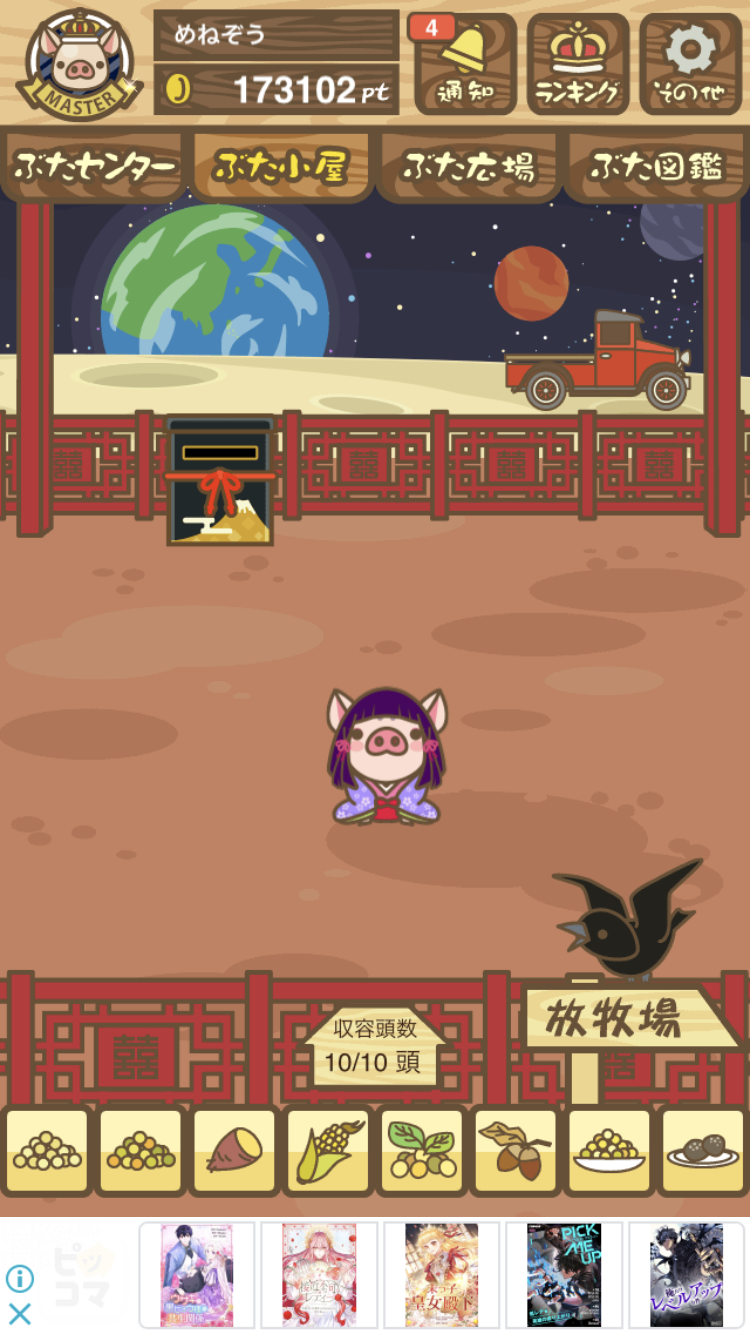This screenshot has width=750, height=1334.
Task: Open the MASTER pig rank badge
Action: pos(78,64)
